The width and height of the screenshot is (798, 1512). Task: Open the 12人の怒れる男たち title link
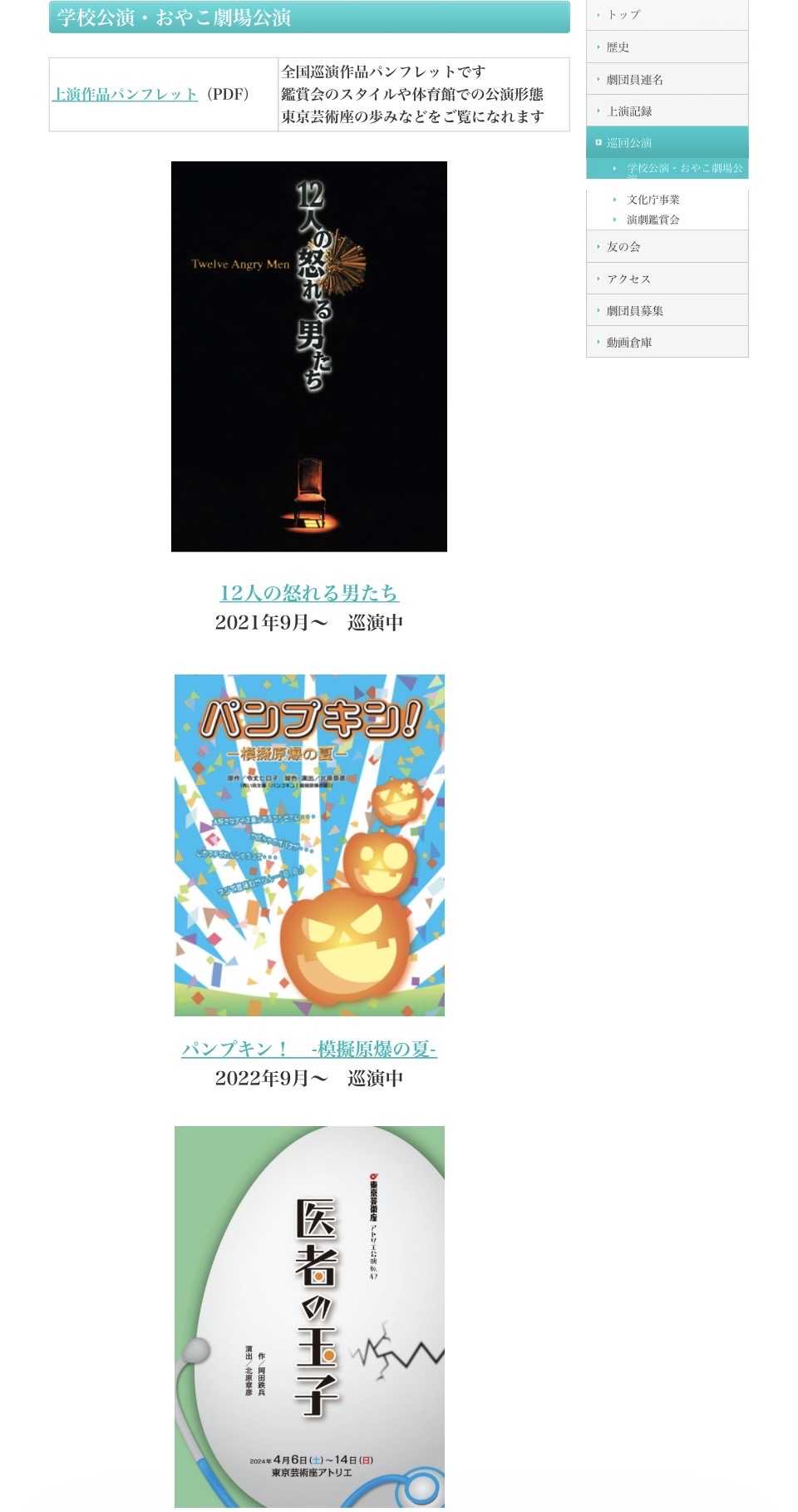(x=309, y=593)
